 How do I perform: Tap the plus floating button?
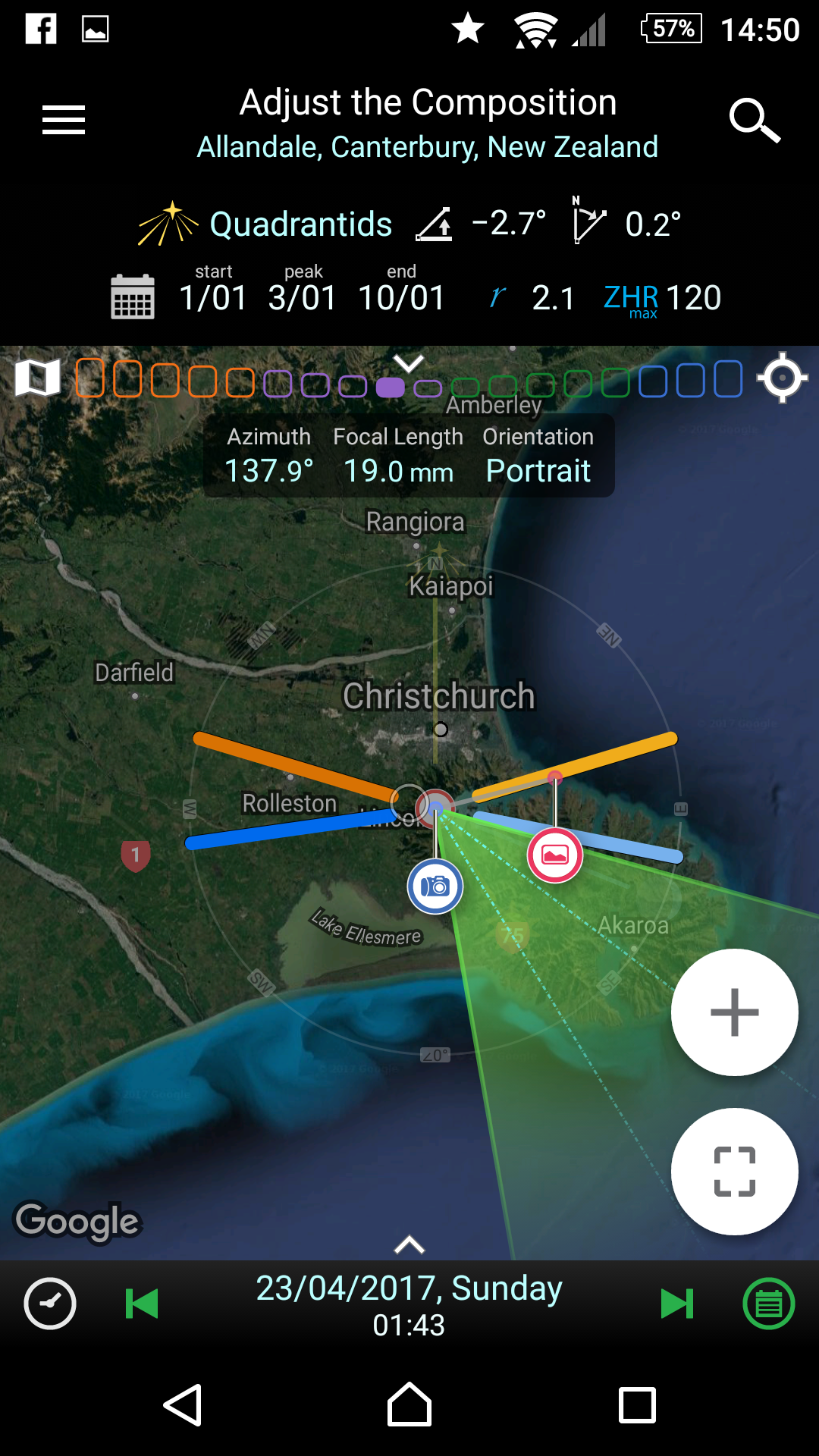pos(734,1012)
